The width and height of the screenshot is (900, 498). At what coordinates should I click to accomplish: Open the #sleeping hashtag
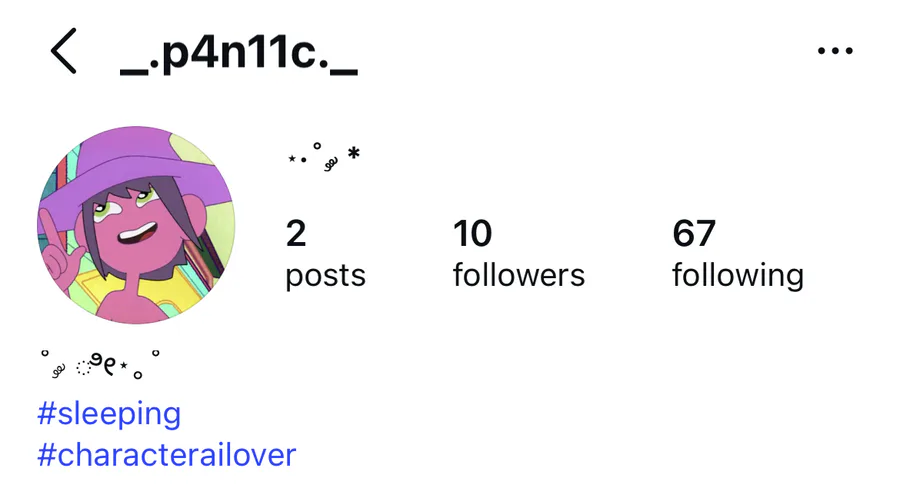point(109,414)
